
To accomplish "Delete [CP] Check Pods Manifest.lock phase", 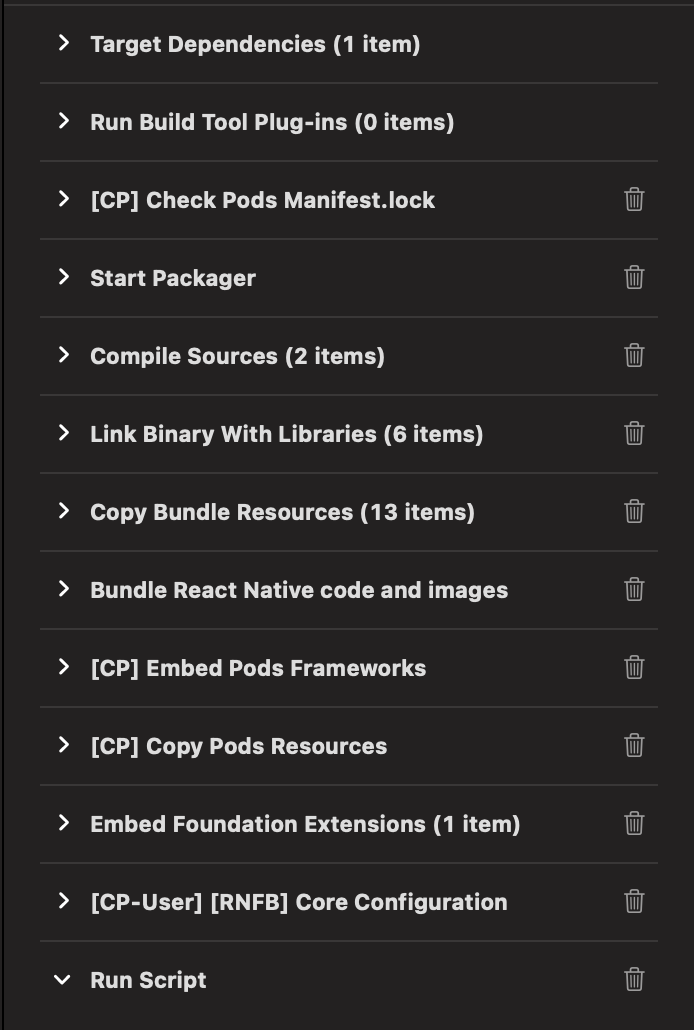I will tap(634, 199).
